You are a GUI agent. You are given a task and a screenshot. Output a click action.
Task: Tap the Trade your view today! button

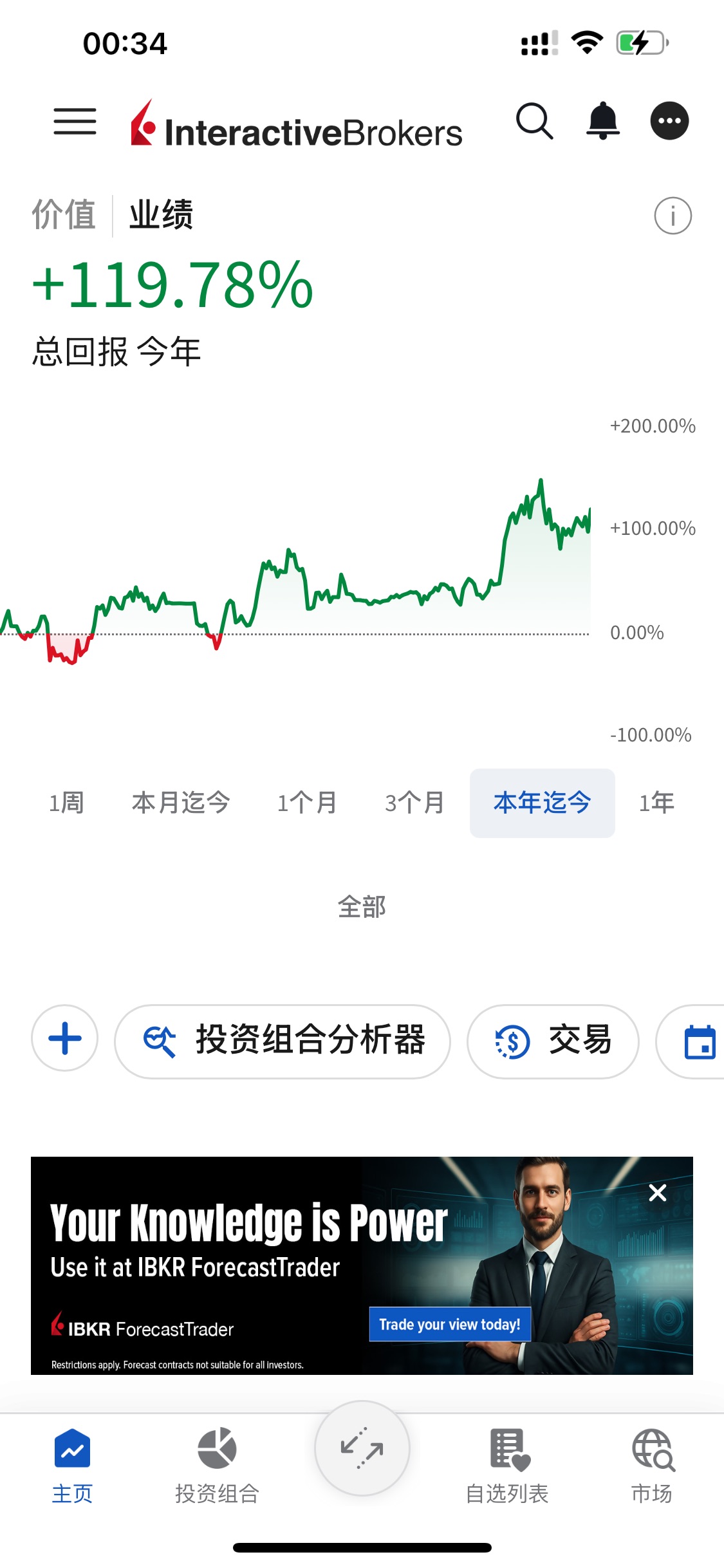(x=449, y=1324)
